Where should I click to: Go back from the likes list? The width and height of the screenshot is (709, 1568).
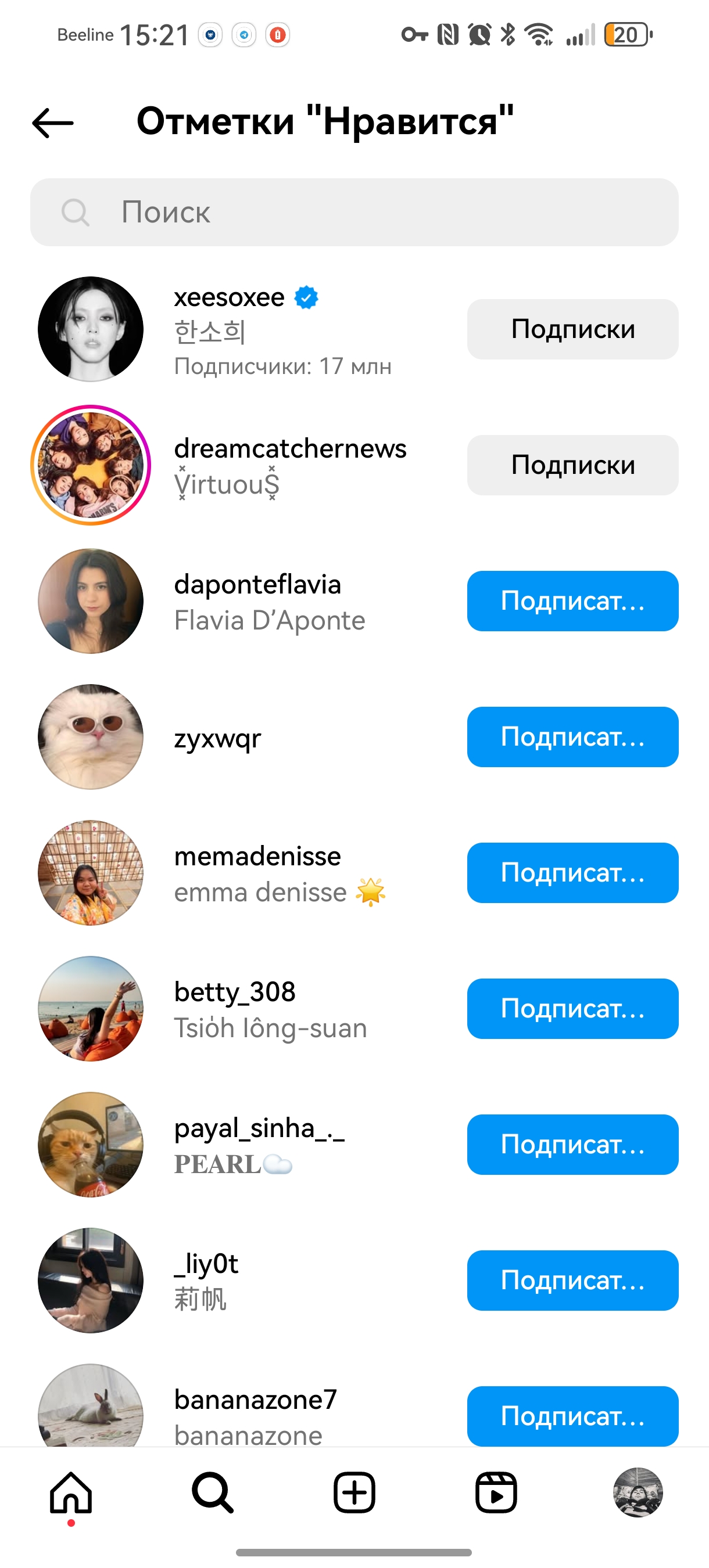tap(53, 123)
